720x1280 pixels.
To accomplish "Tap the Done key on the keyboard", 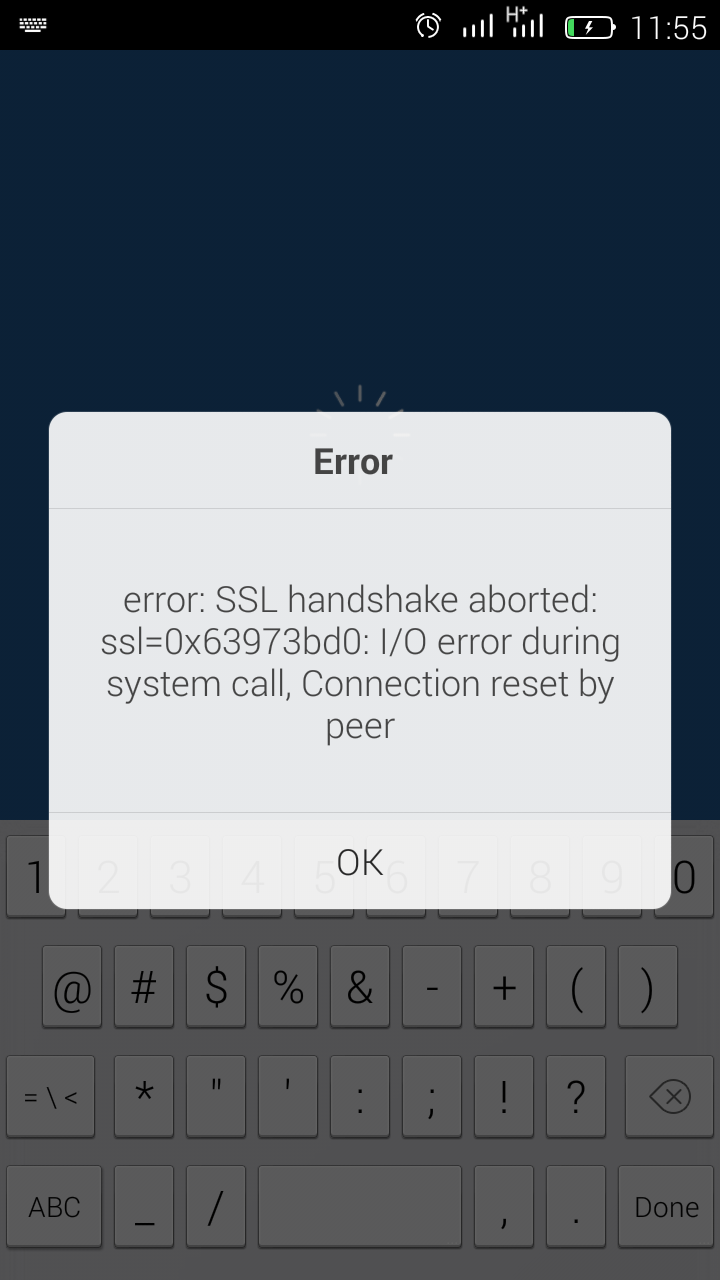I will tap(666, 1206).
